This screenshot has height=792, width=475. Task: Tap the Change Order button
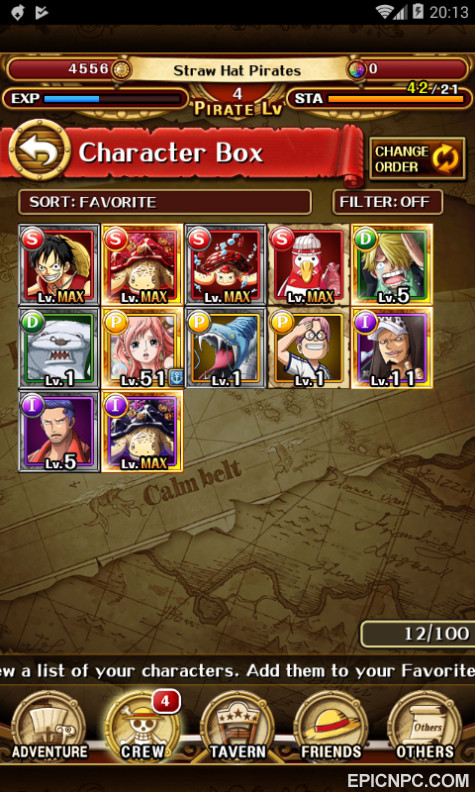[417, 159]
